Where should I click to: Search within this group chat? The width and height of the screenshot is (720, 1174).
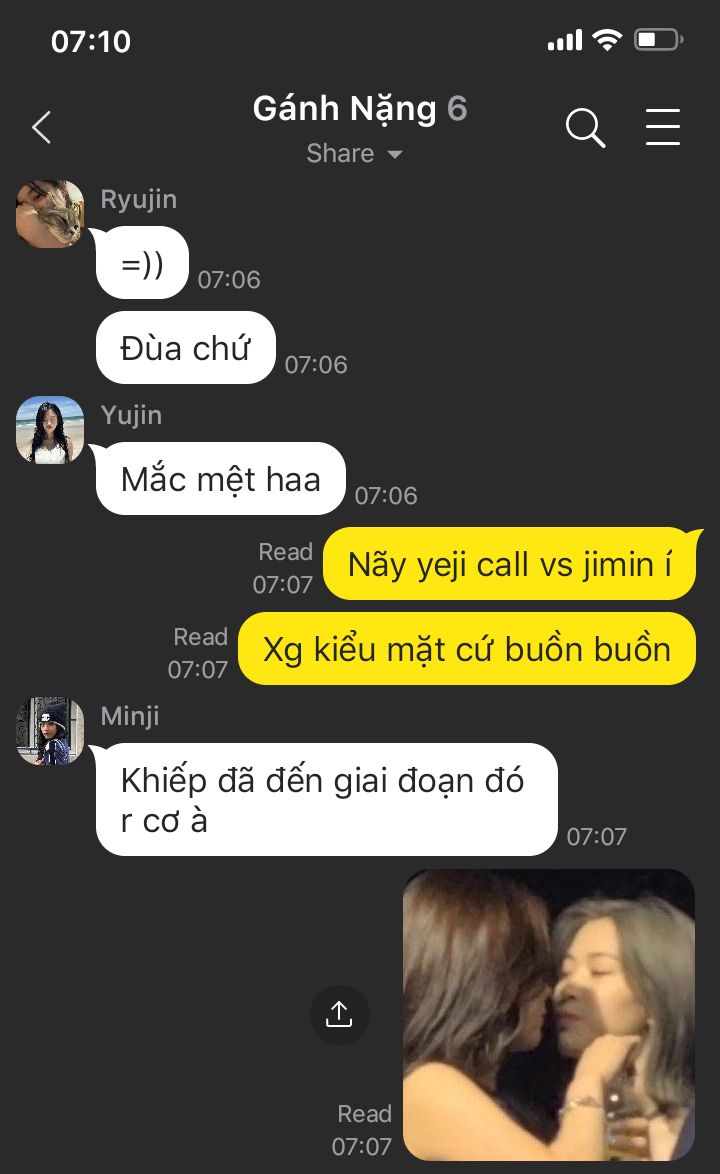(585, 128)
